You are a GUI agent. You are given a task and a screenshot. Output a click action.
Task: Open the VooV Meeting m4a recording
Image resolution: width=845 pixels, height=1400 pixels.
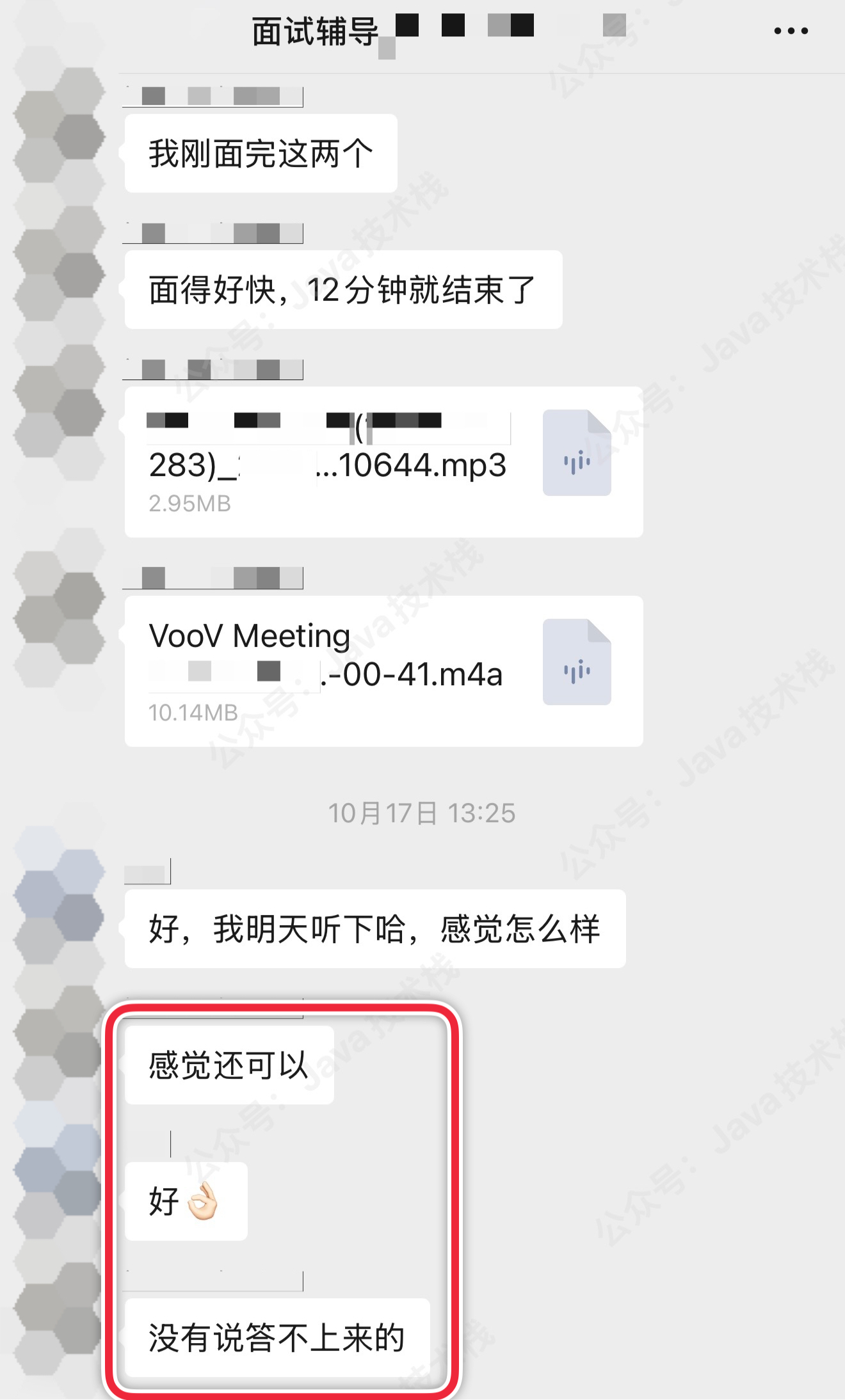point(383,671)
